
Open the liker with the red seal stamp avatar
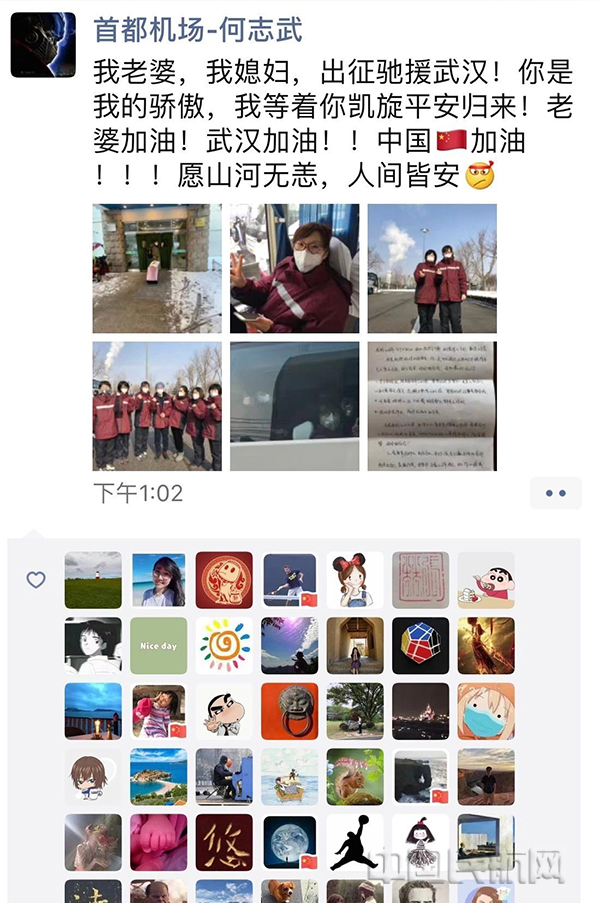[420, 580]
